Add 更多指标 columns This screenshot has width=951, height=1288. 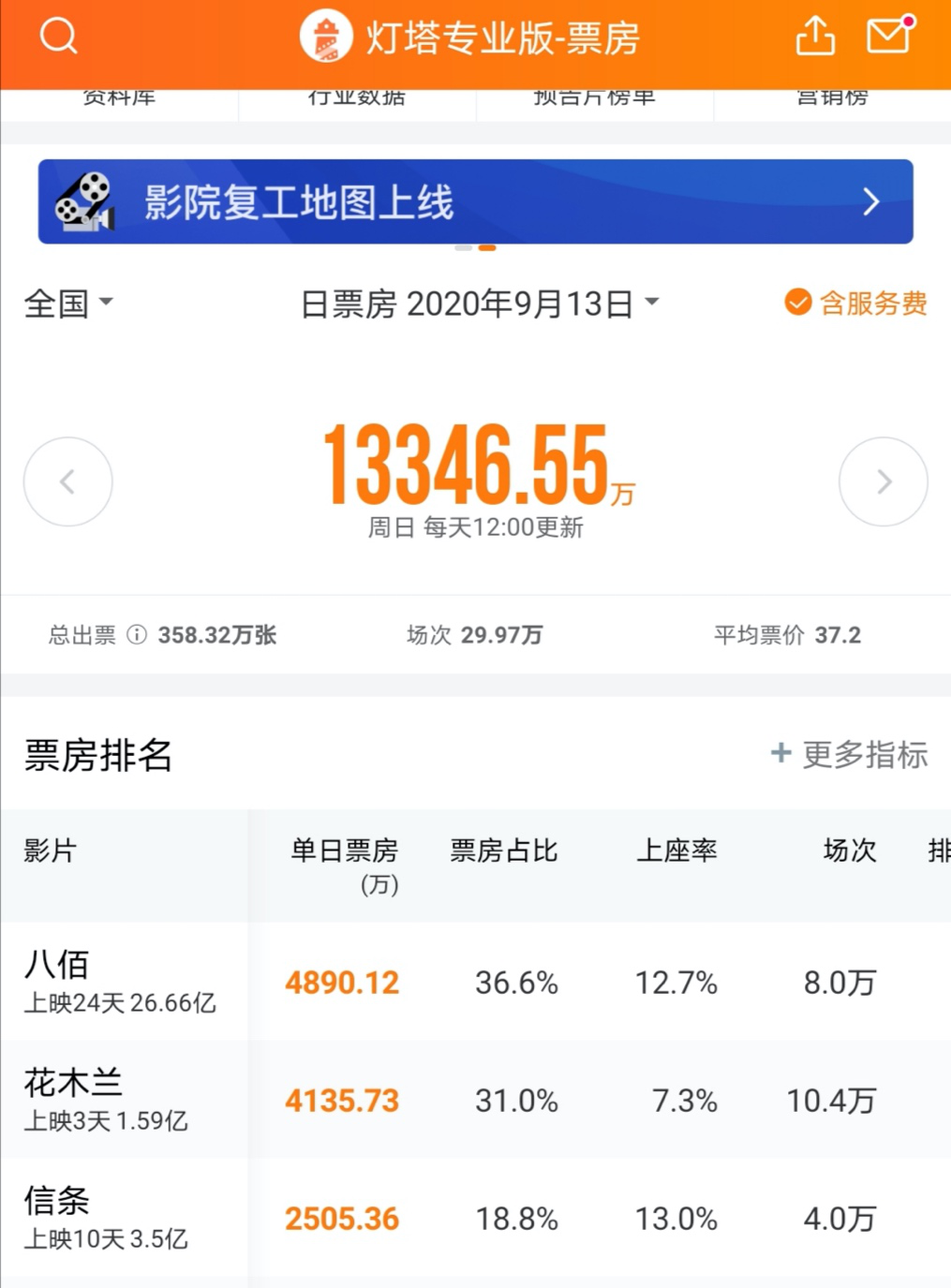[849, 754]
